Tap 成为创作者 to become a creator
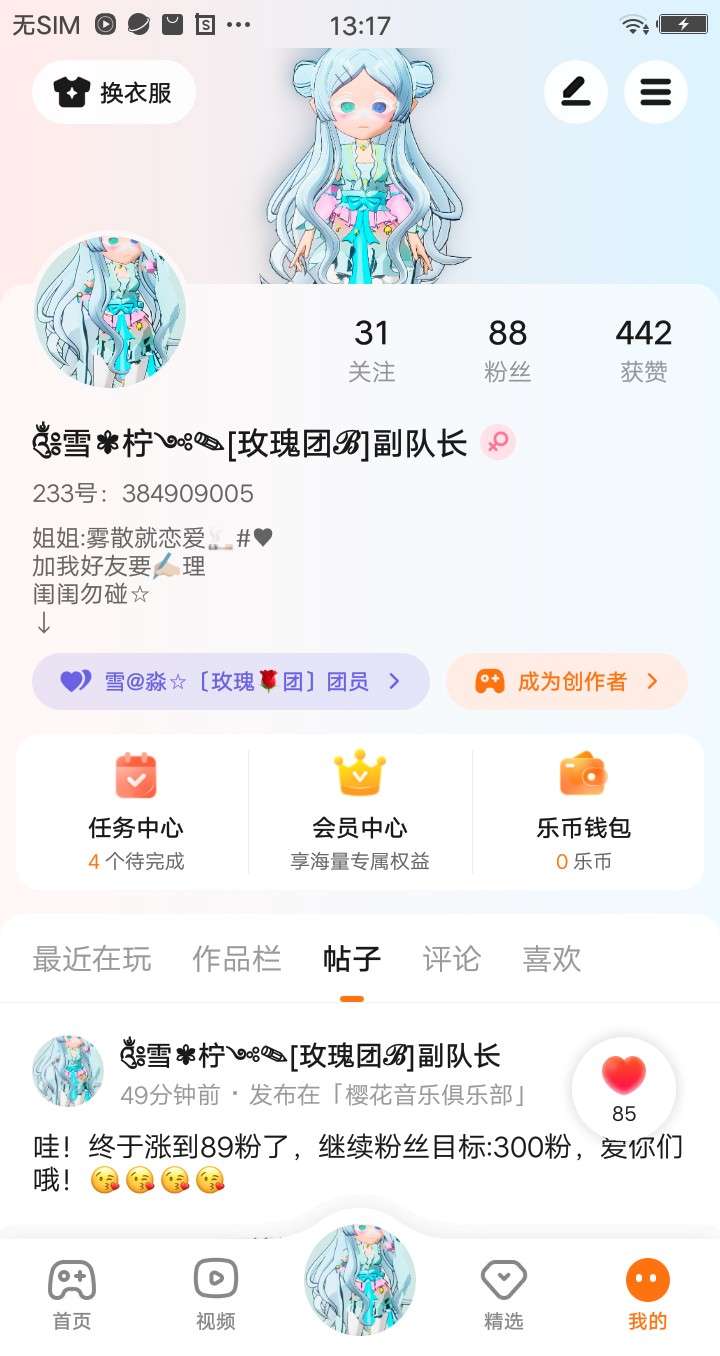The width and height of the screenshot is (720, 1356). 567,682
